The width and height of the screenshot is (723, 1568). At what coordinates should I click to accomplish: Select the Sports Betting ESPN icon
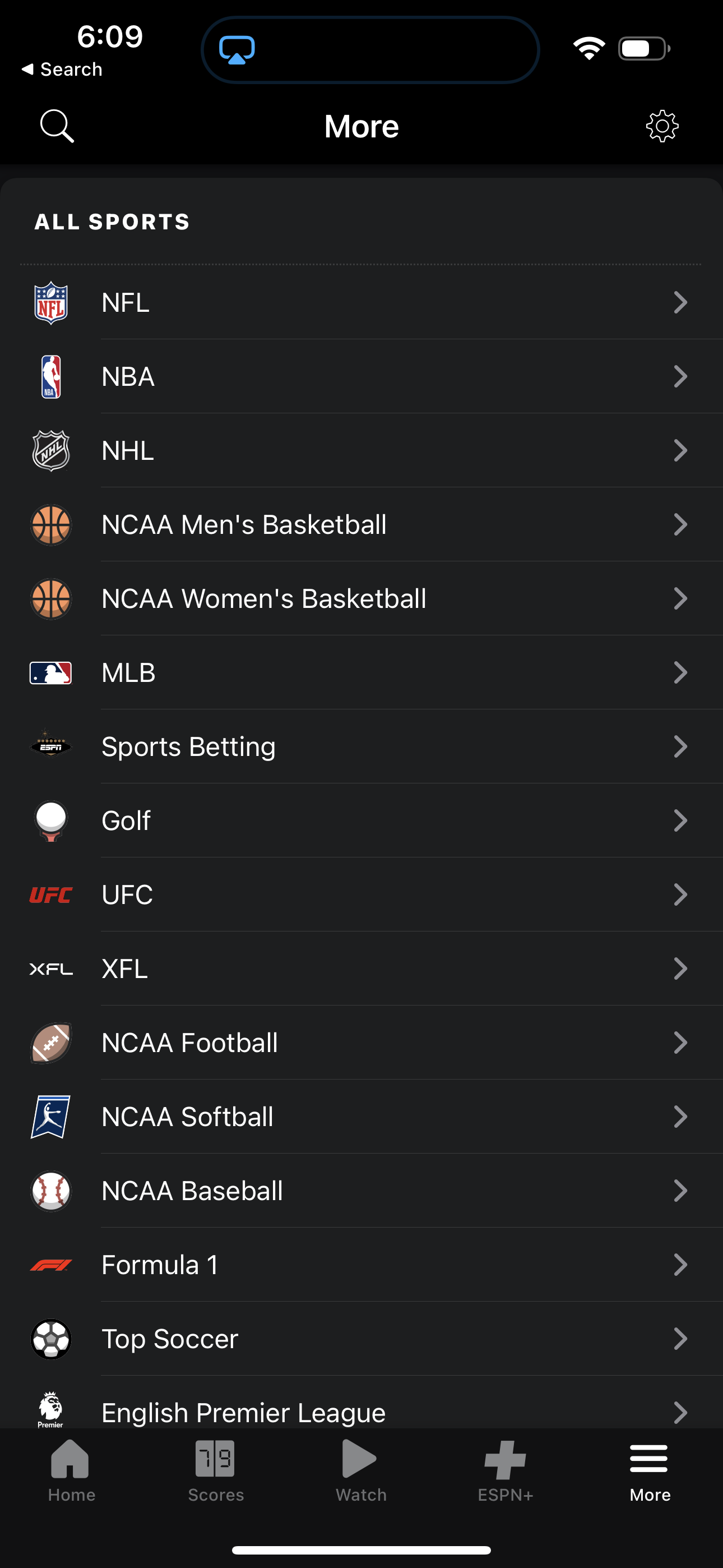pyautogui.click(x=51, y=746)
